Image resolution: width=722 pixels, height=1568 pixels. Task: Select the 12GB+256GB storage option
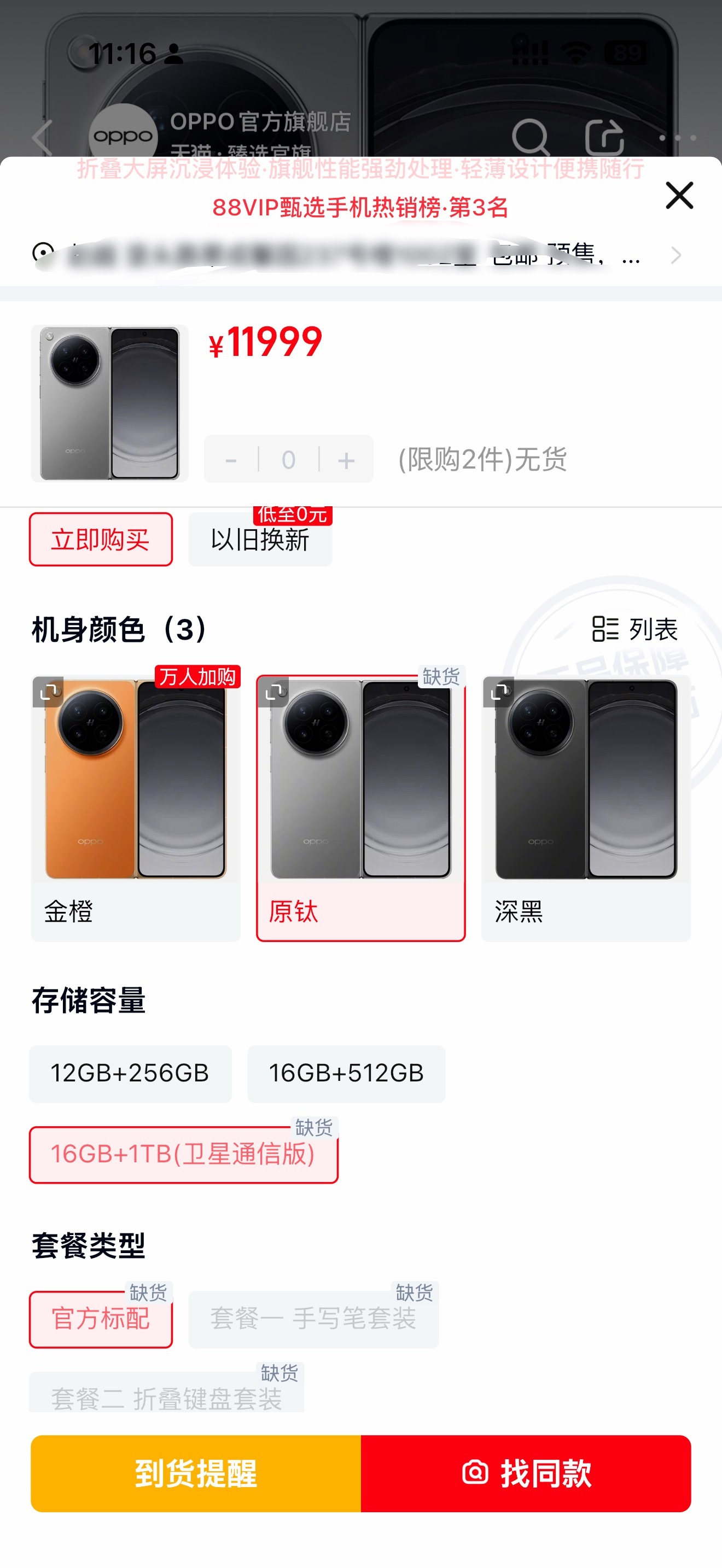click(x=131, y=1074)
